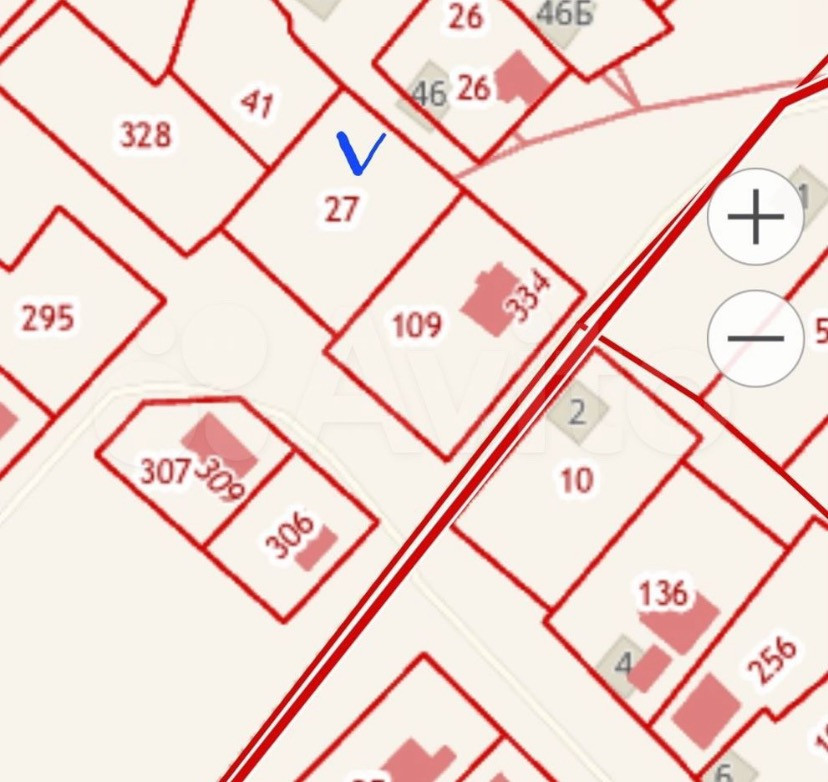Zoom in on the cadastral map
This screenshot has width=828, height=782.
pyautogui.click(x=755, y=217)
